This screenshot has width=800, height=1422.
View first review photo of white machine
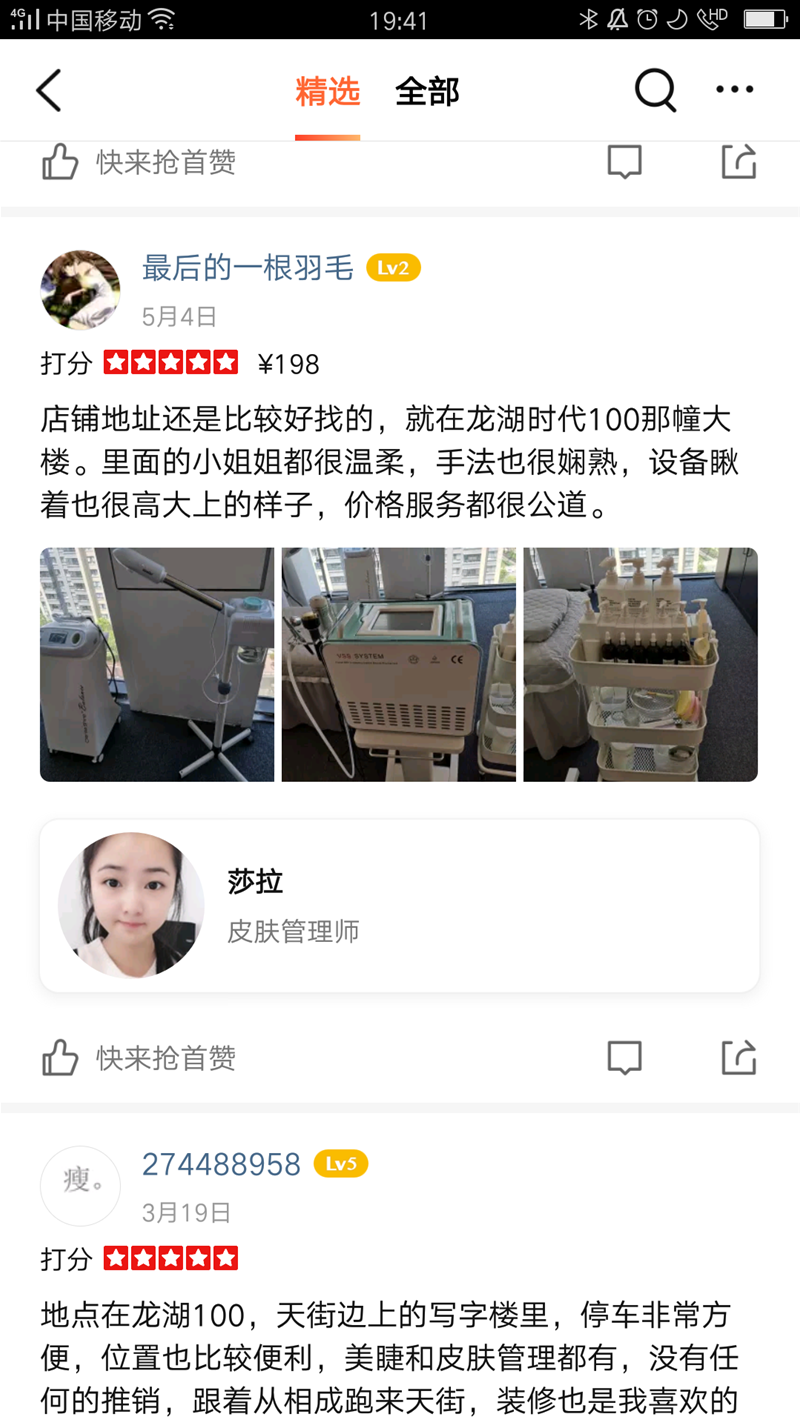pyautogui.click(x=157, y=664)
